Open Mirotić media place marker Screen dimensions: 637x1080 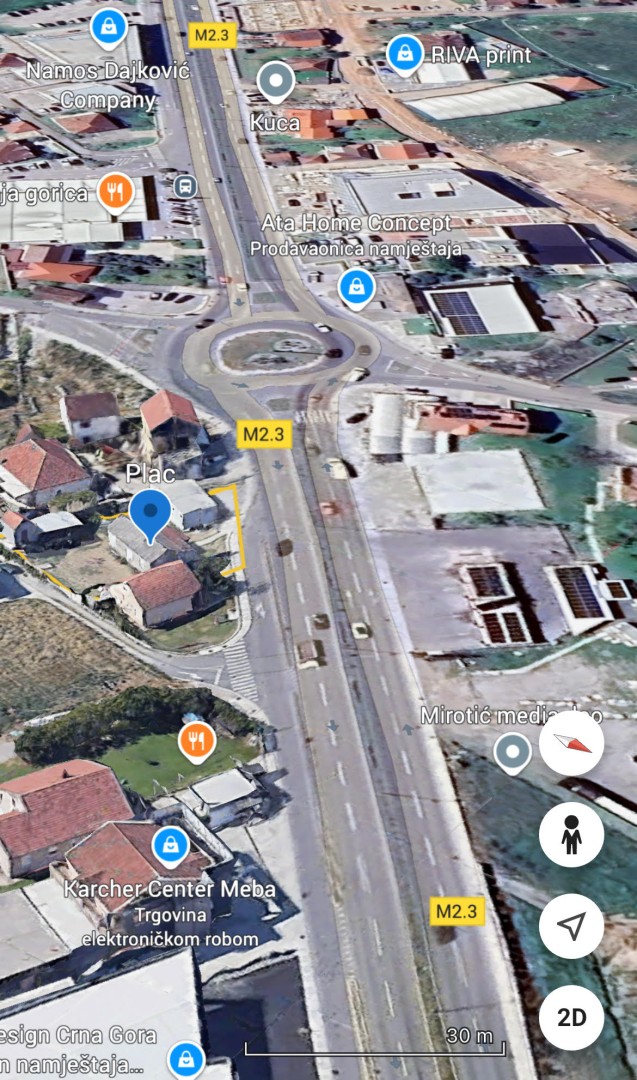[x=513, y=752]
